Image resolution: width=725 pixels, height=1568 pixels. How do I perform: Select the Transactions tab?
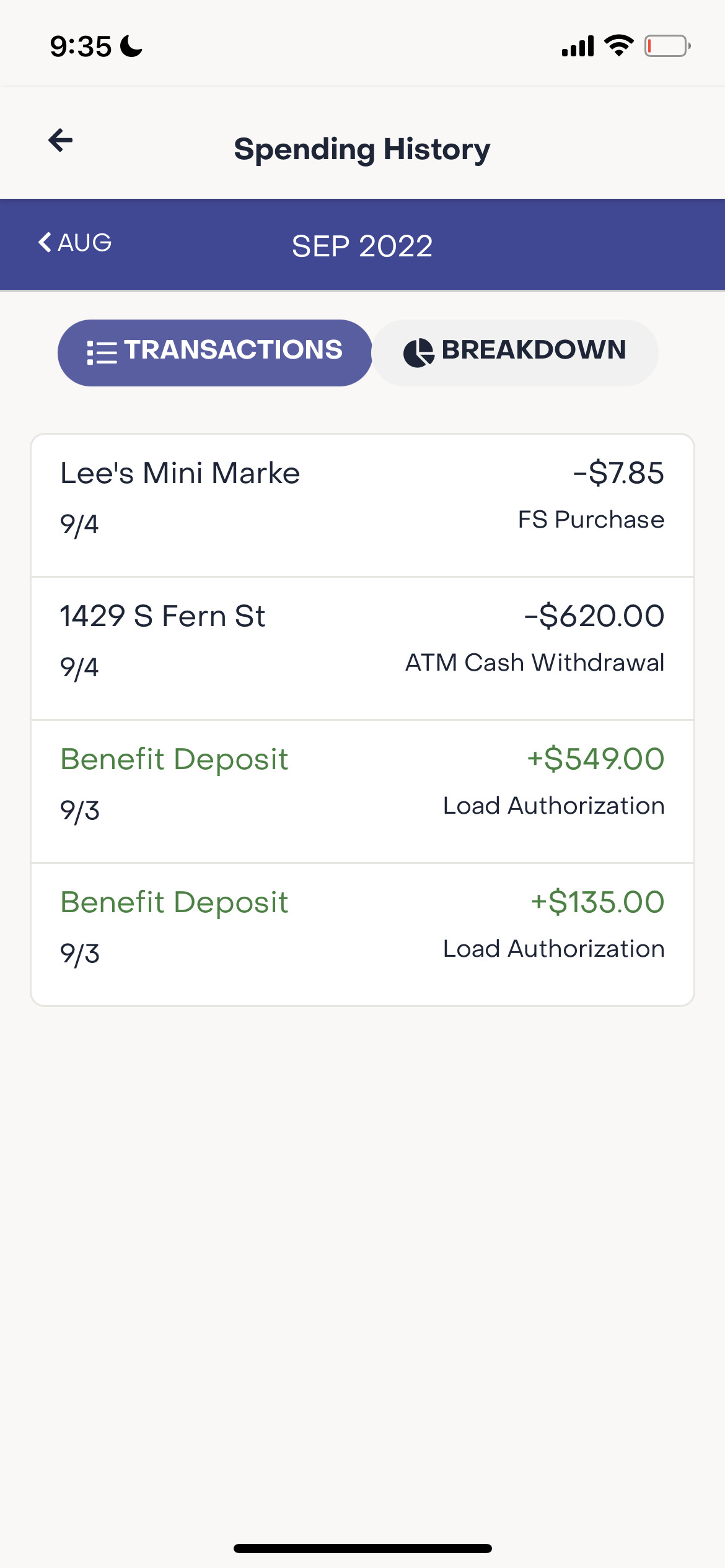click(x=215, y=352)
